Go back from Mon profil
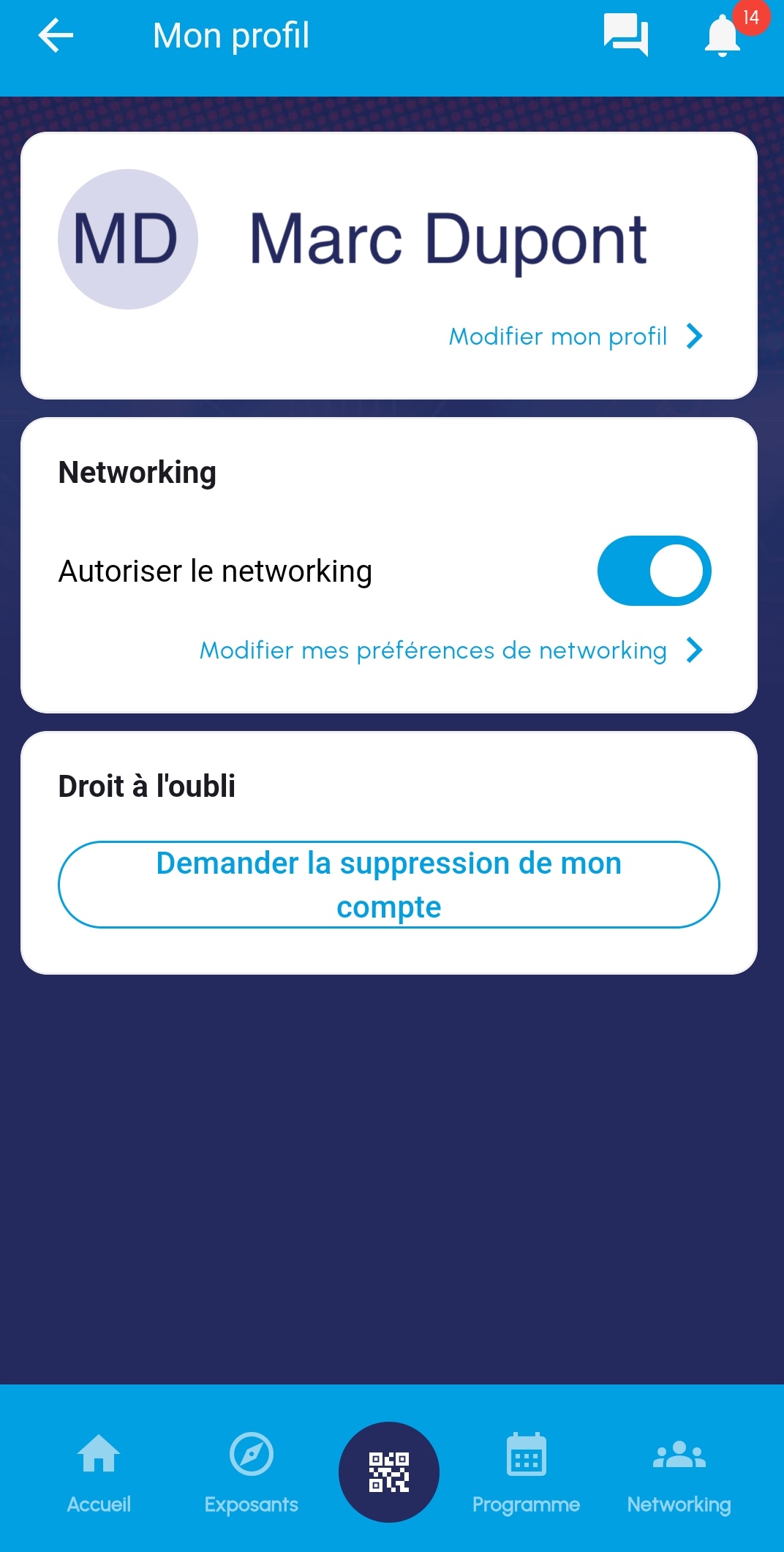 click(56, 36)
